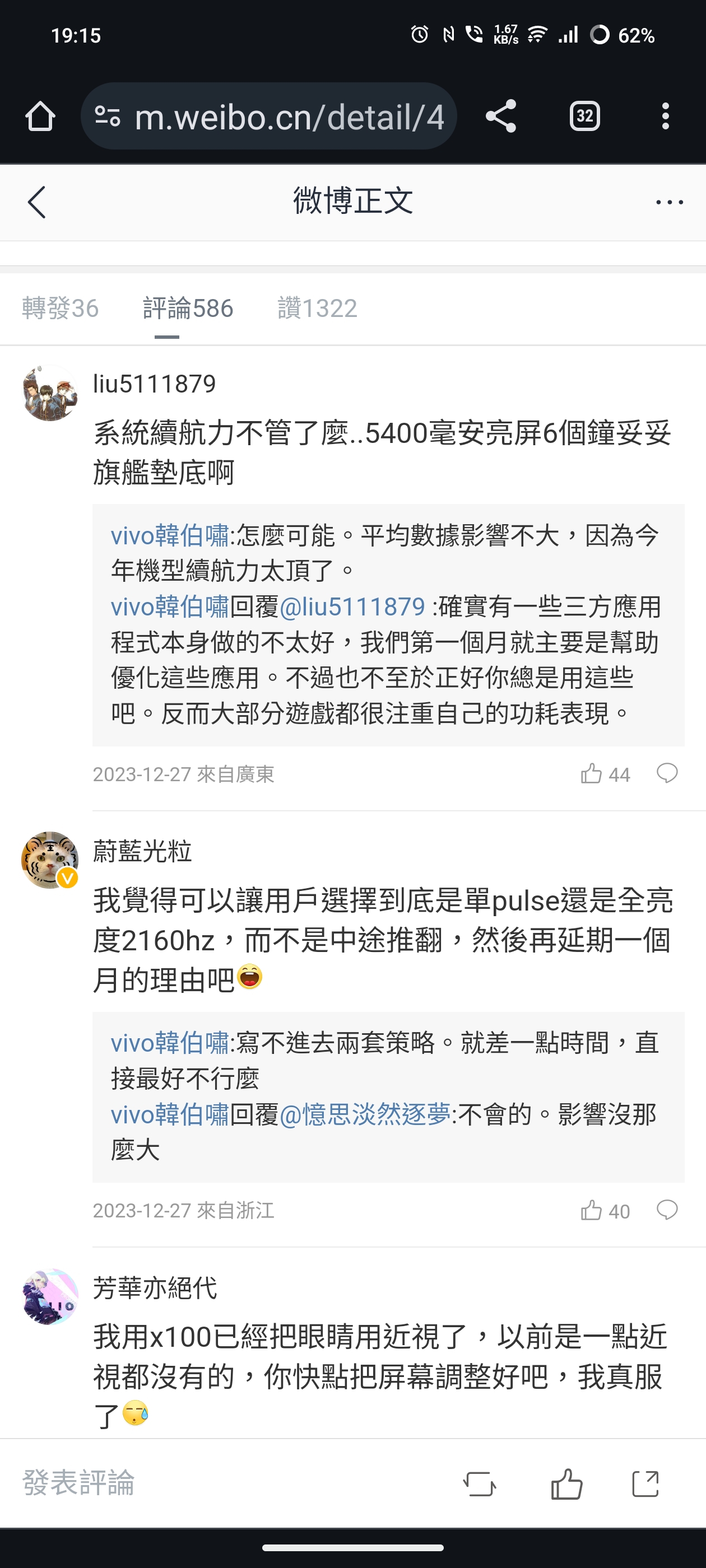
Task: Open the browser home button
Action: 40,116
